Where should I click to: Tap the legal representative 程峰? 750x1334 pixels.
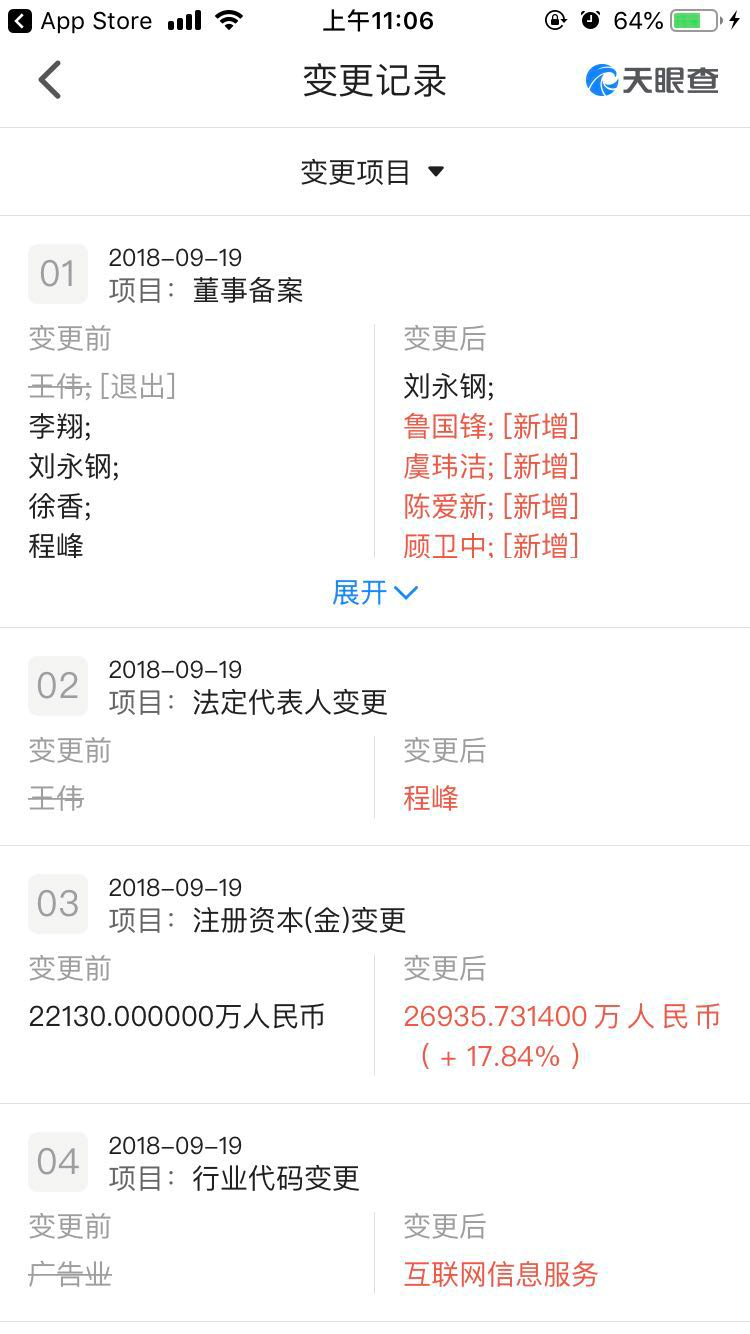point(430,798)
